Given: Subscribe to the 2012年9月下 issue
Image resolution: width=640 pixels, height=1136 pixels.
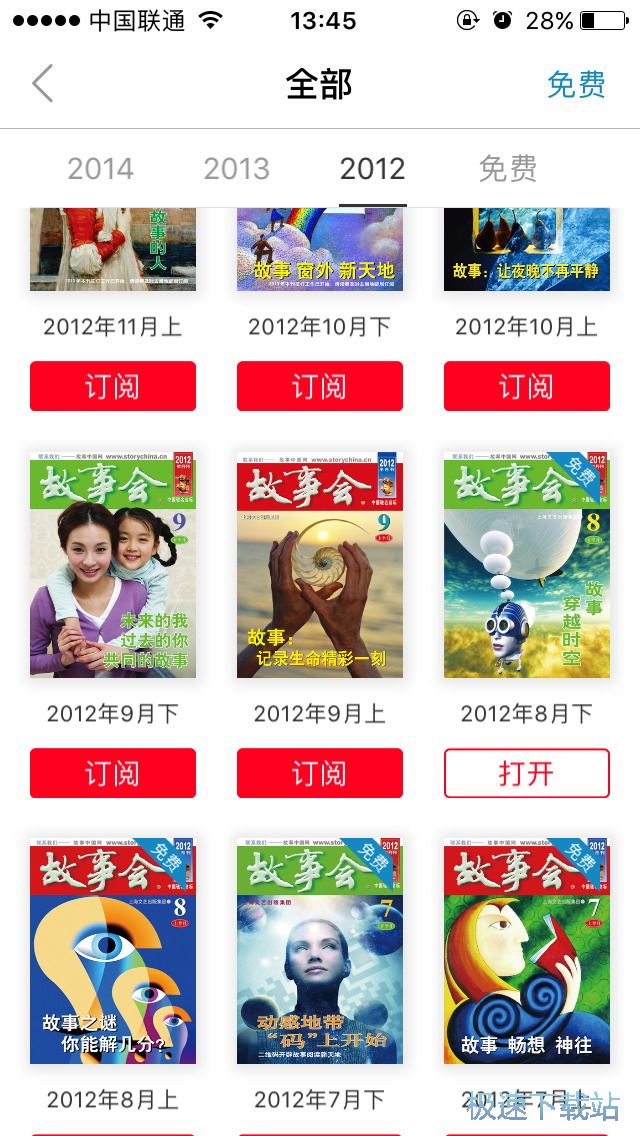Looking at the screenshot, I should [x=113, y=773].
